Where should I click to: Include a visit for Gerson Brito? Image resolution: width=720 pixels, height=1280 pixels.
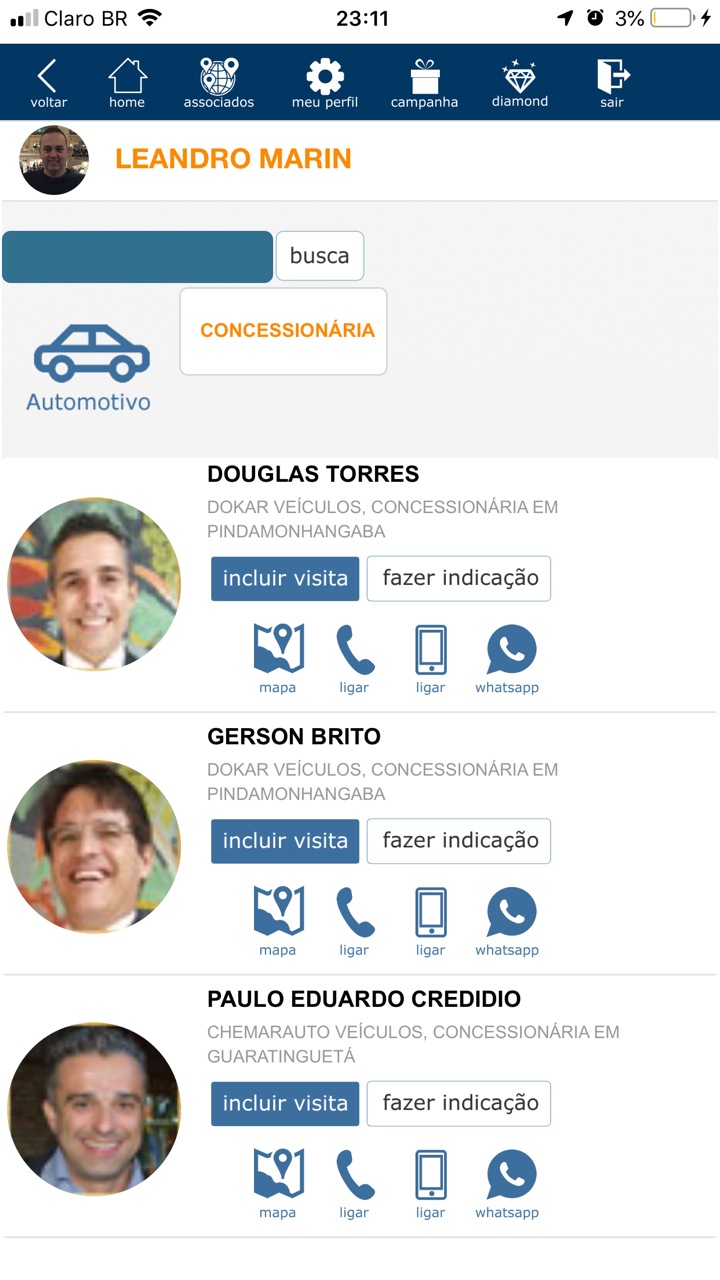pos(285,841)
